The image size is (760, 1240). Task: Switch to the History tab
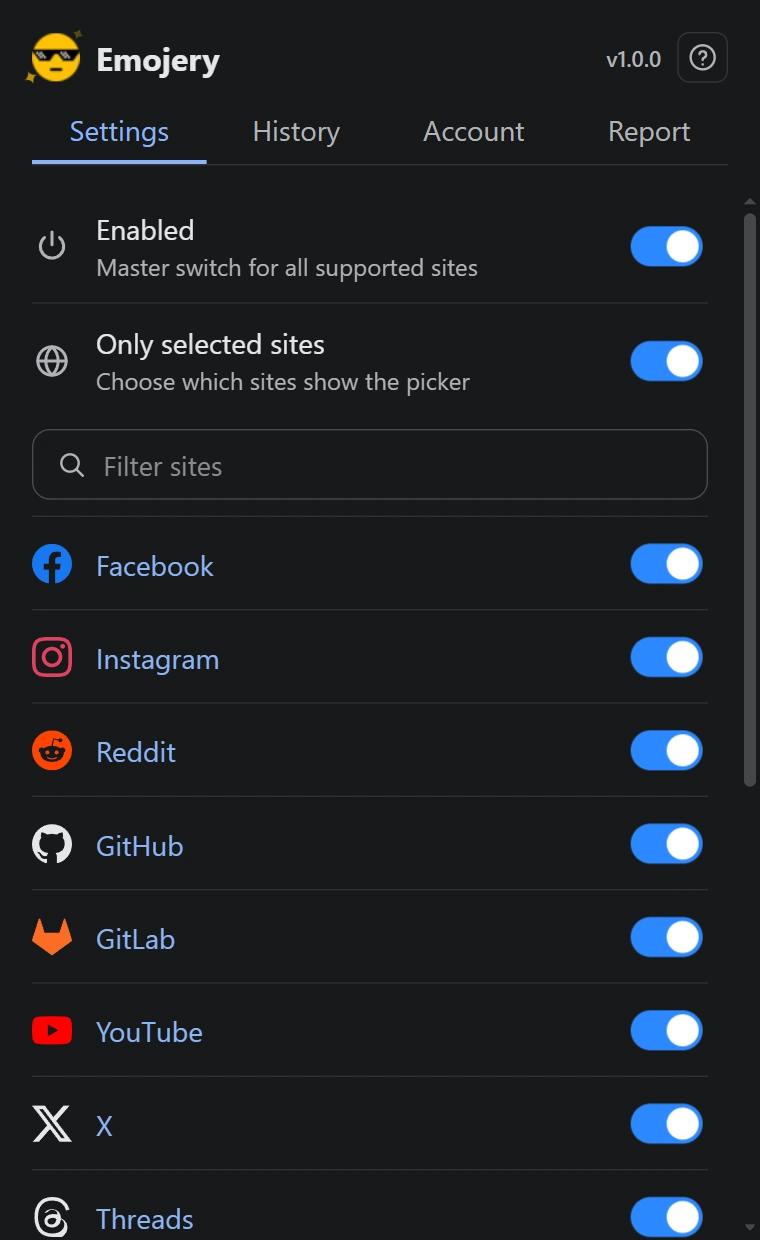coord(296,132)
